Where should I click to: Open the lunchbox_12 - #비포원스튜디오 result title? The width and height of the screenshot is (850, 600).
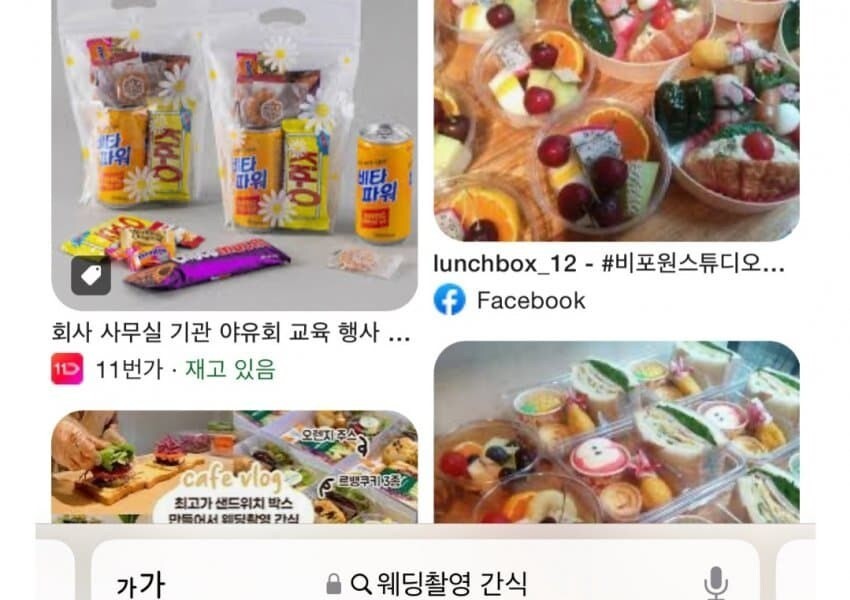point(608,264)
